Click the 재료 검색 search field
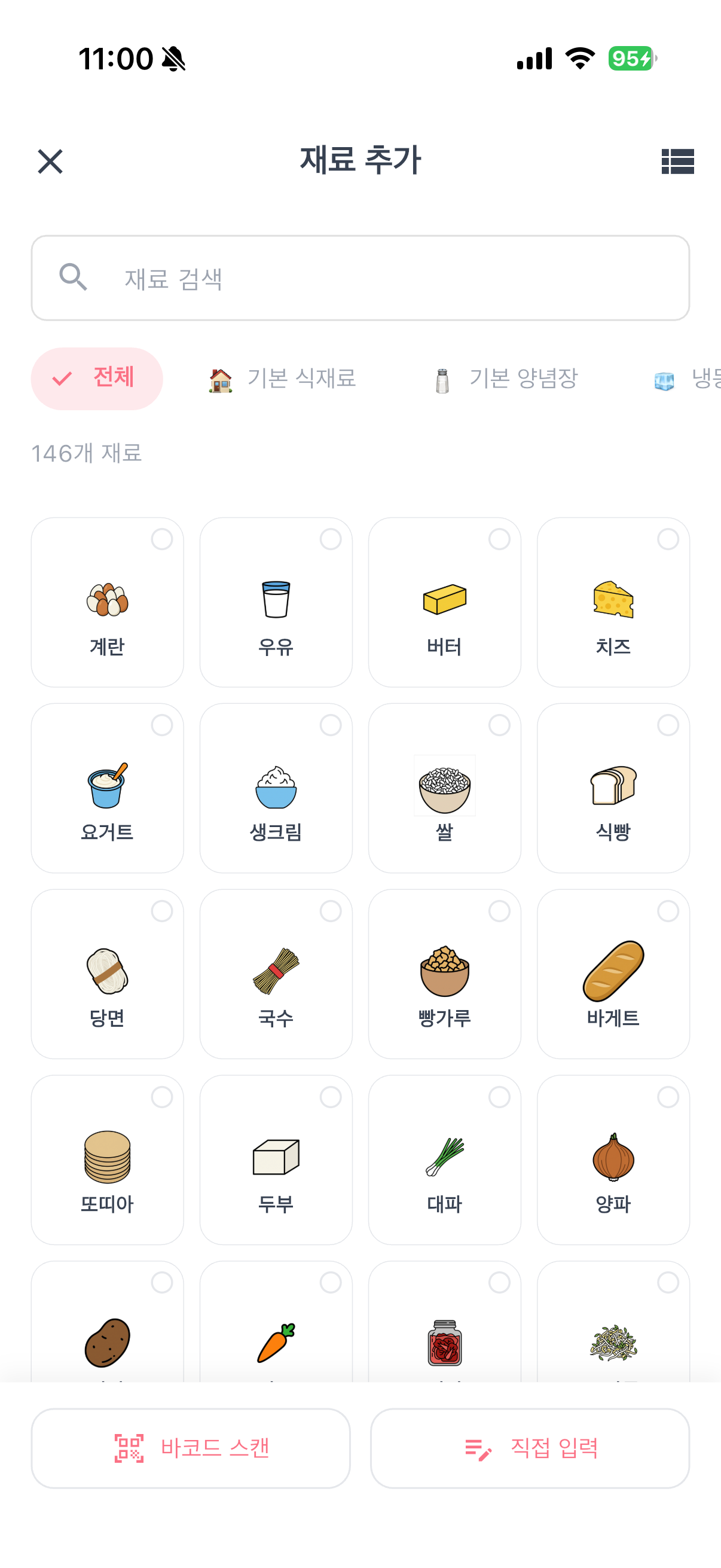The image size is (721, 1568). point(360,277)
